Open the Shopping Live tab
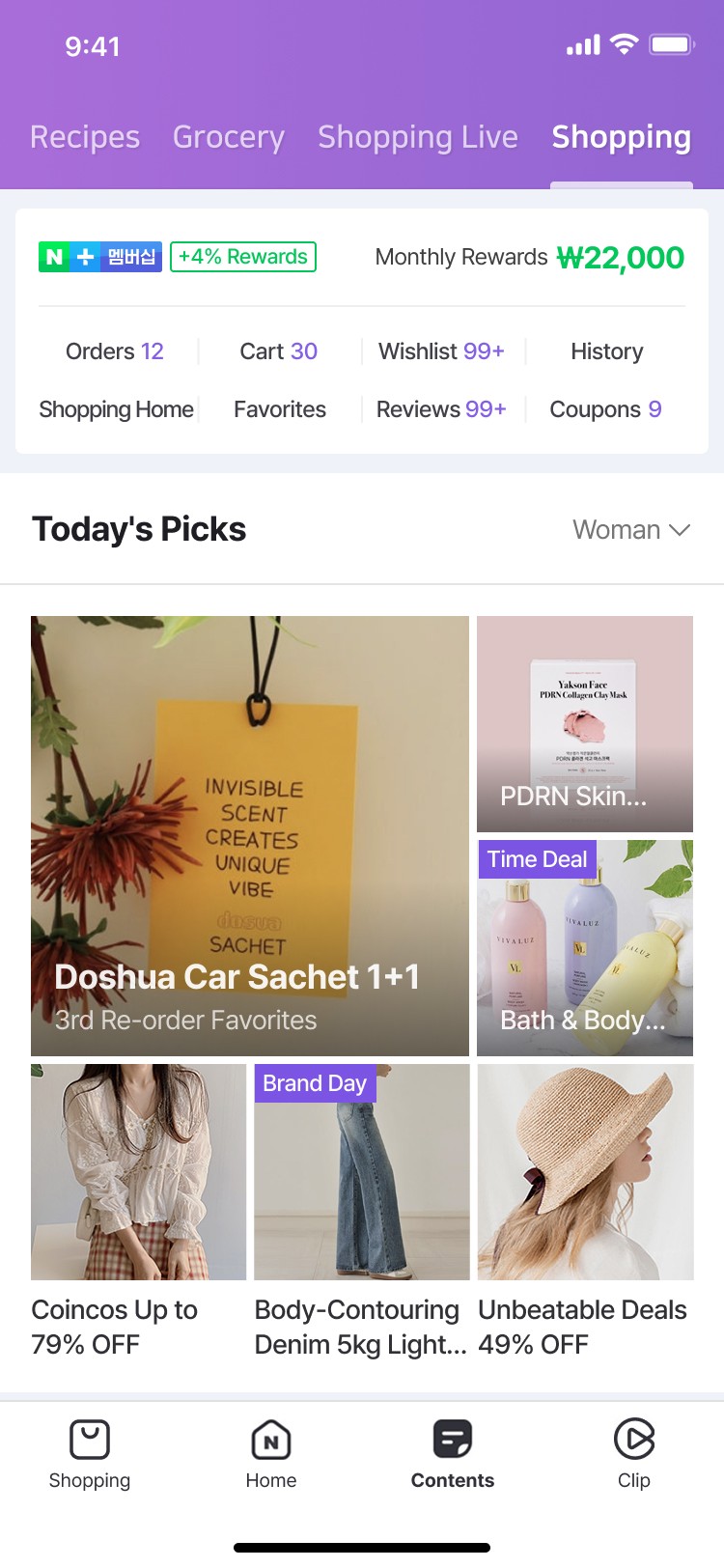This screenshot has height=1568, width=724. click(x=418, y=137)
